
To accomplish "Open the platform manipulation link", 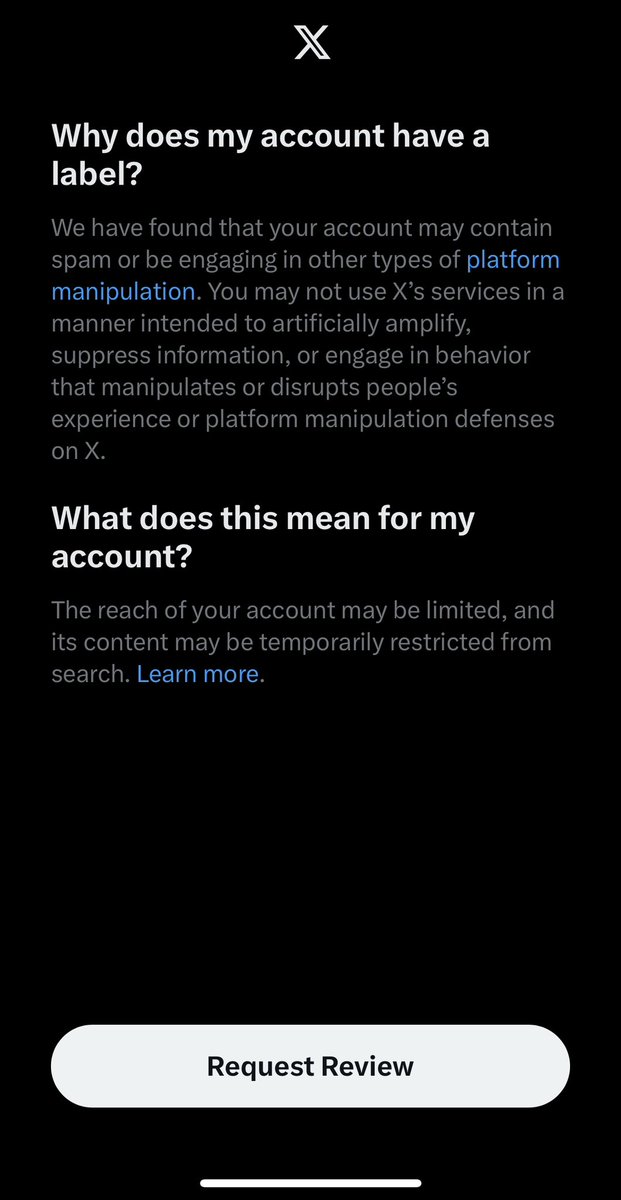I will [512, 261].
